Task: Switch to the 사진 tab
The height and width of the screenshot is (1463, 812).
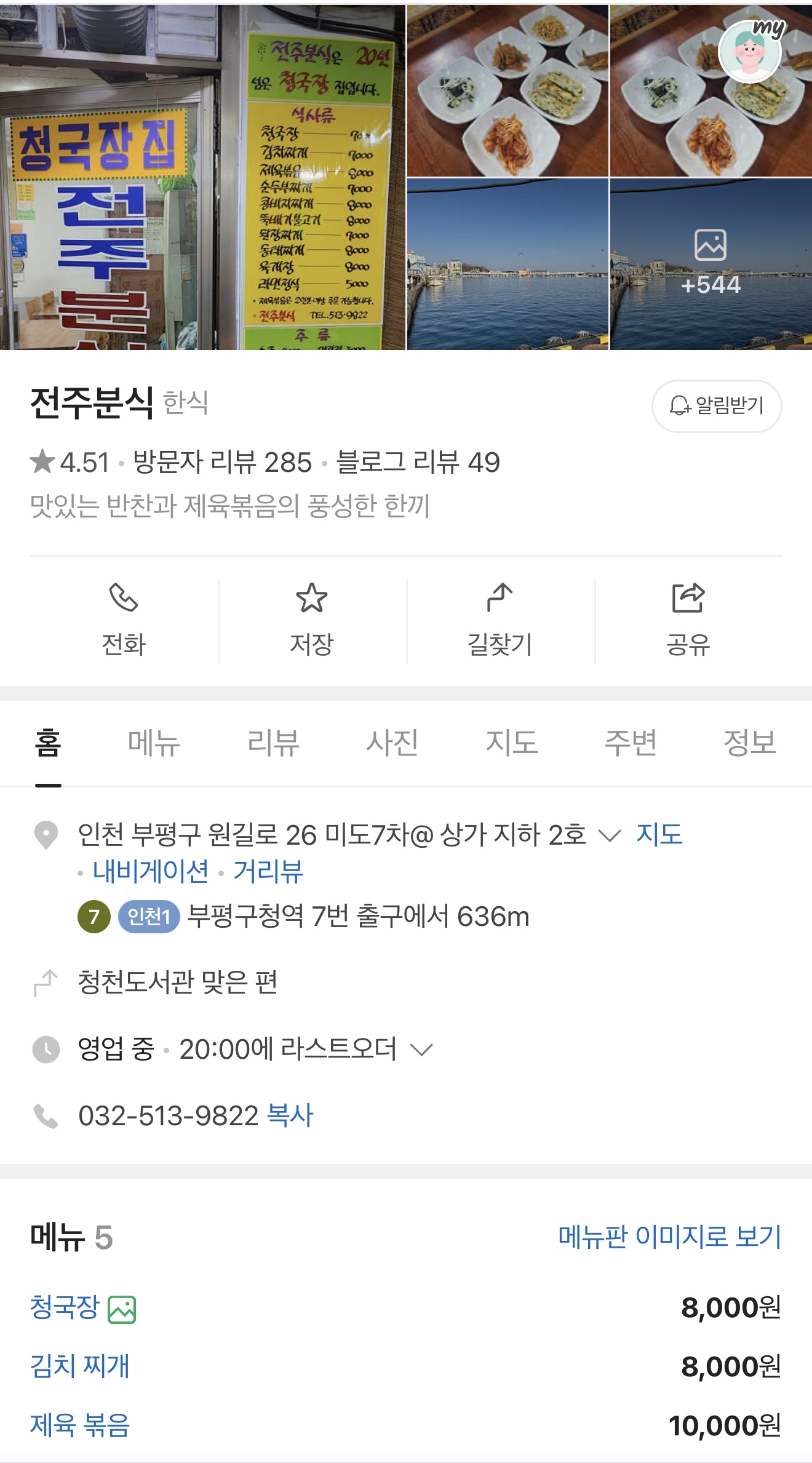Action: 392,742
